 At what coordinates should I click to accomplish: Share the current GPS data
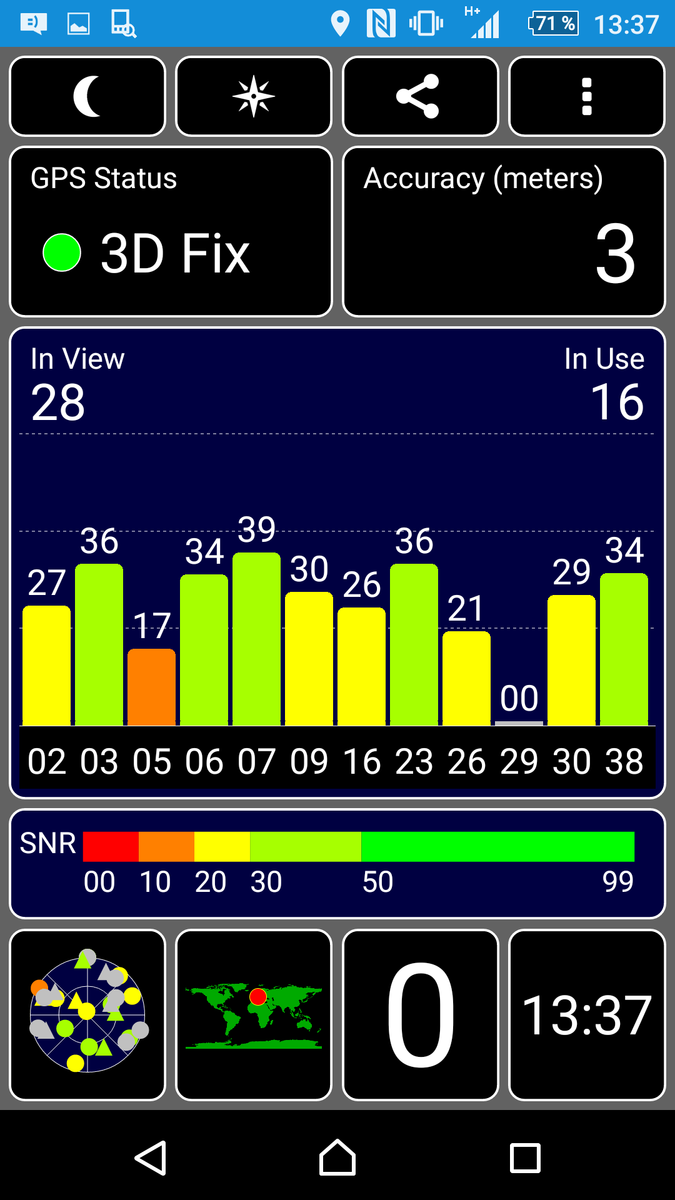point(419,96)
